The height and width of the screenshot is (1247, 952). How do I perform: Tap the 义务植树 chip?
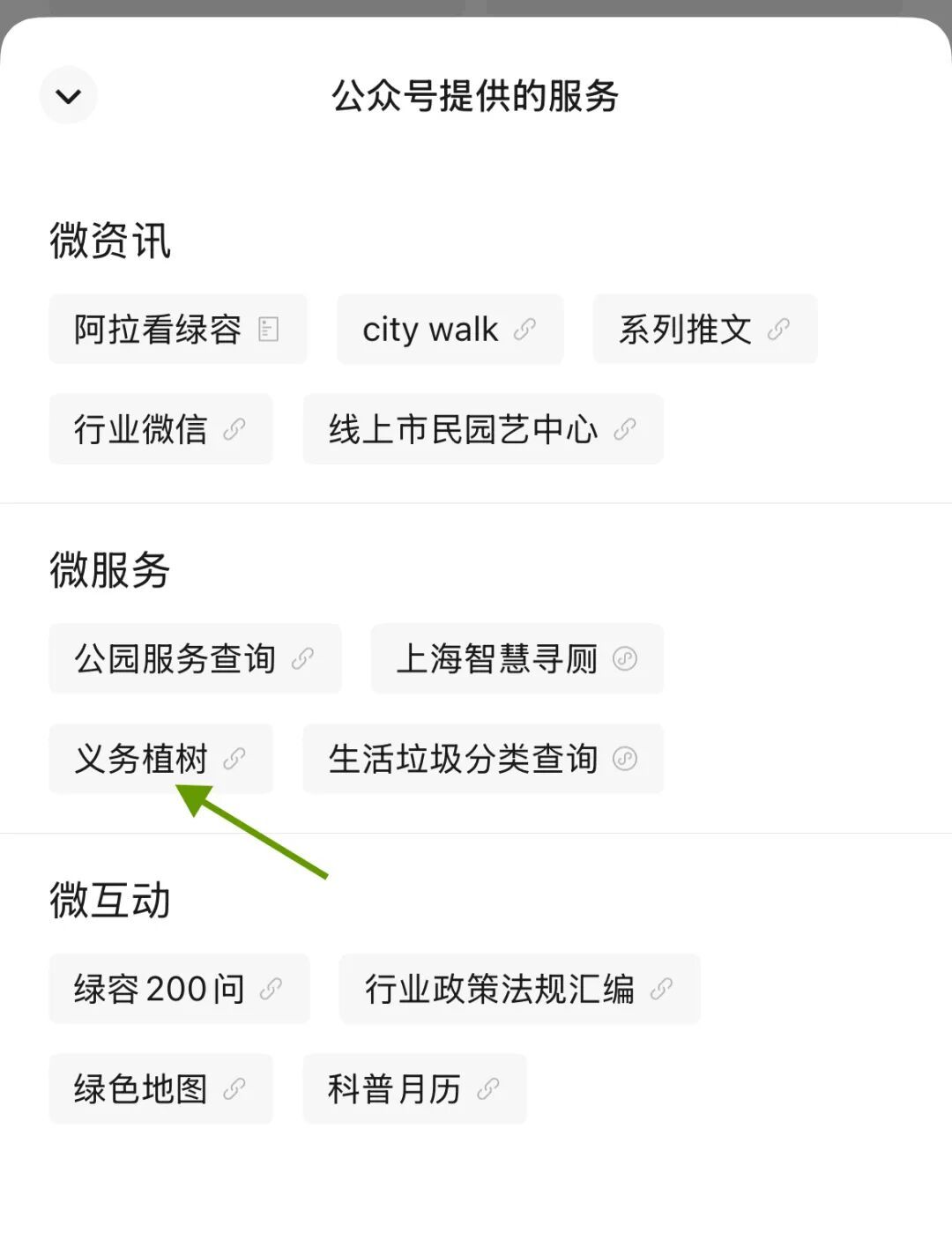[x=160, y=759]
